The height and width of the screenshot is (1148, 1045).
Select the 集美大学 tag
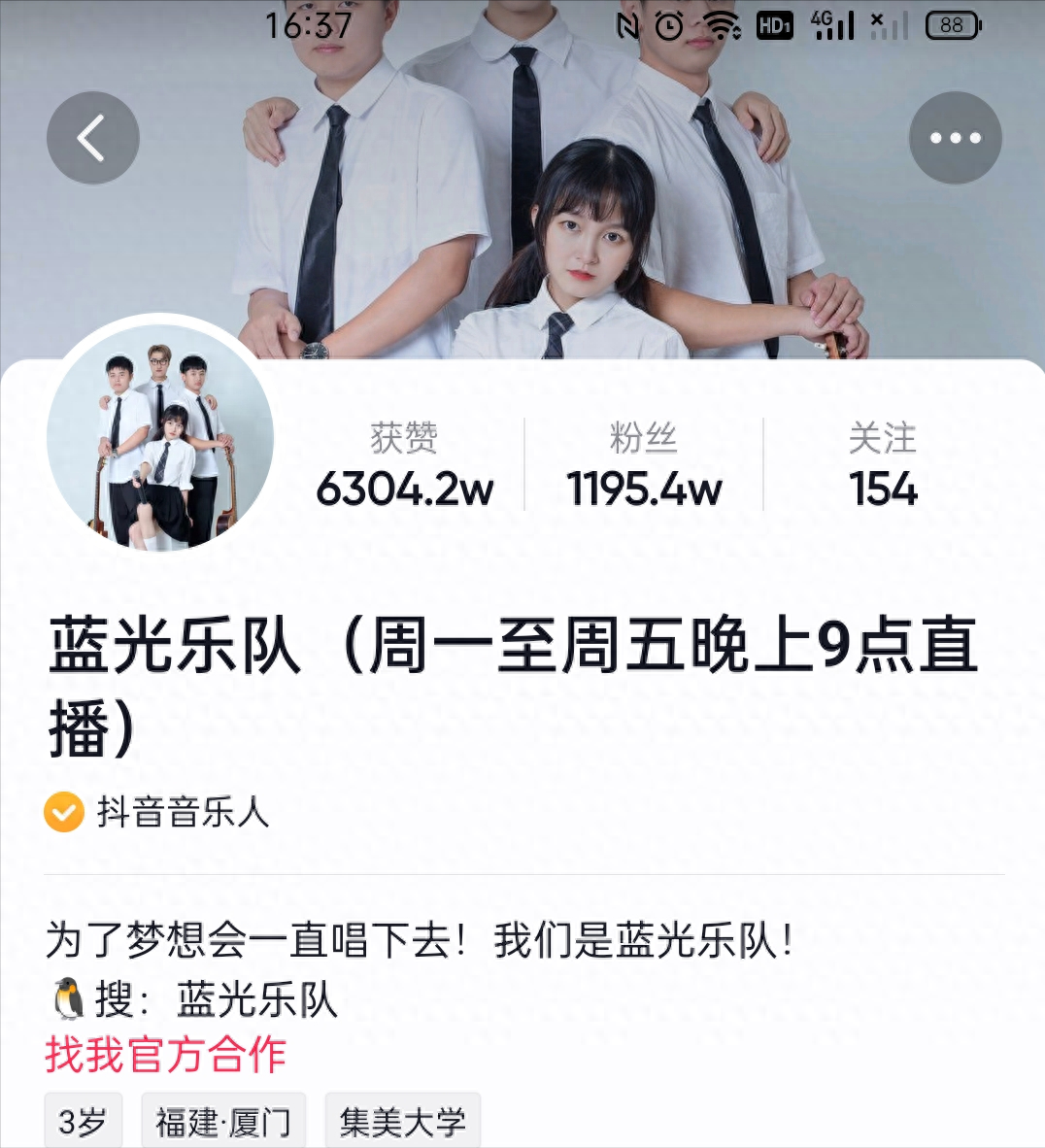point(402,1122)
